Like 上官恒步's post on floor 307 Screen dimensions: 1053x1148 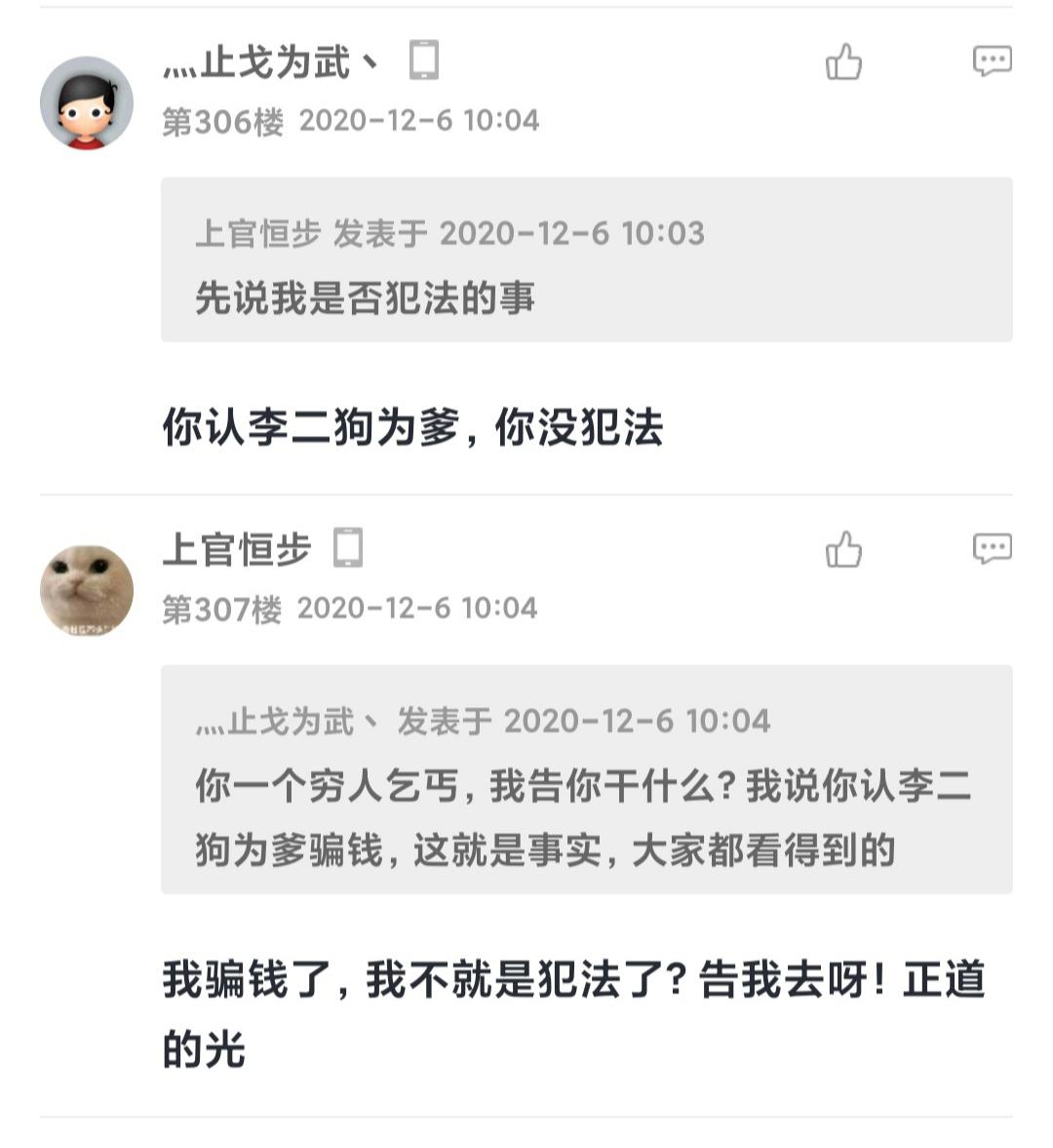tap(843, 549)
